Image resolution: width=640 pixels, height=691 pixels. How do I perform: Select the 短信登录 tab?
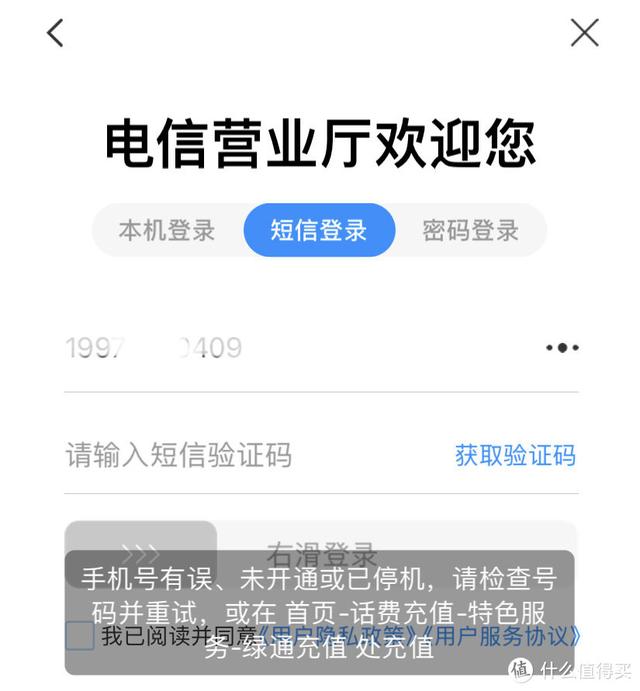(319, 231)
